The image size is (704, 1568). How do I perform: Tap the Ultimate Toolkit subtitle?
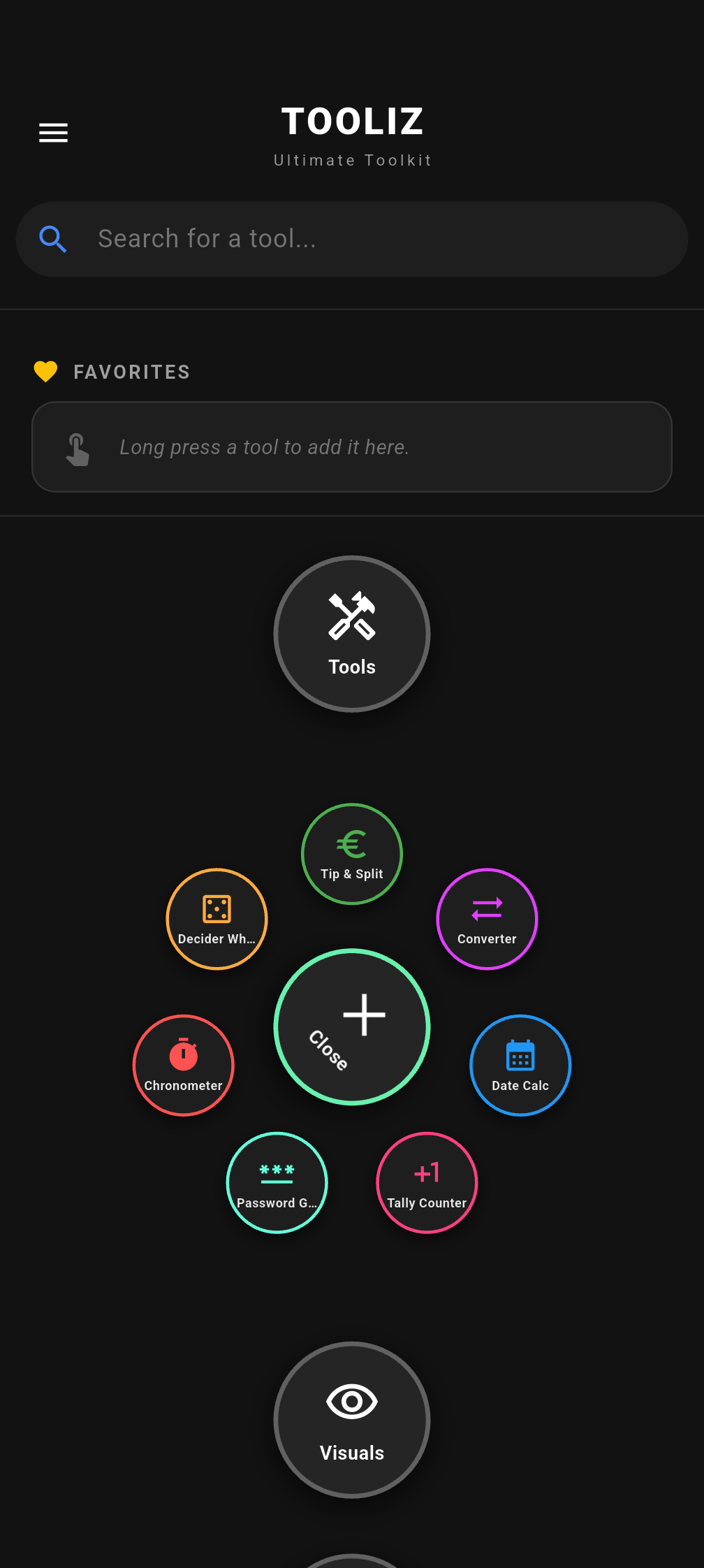[351, 159]
